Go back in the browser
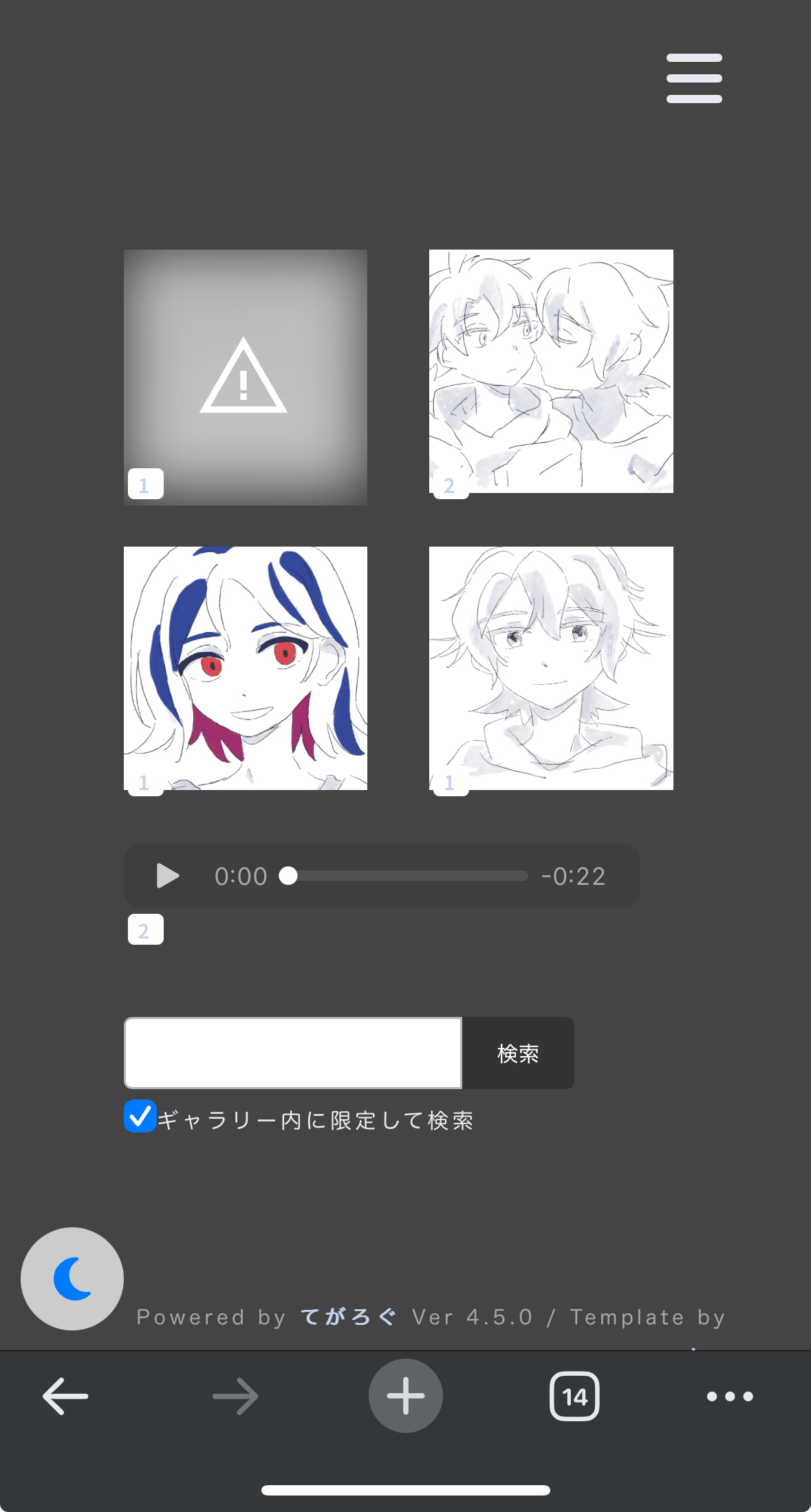811x1512 pixels. (x=65, y=1396)
